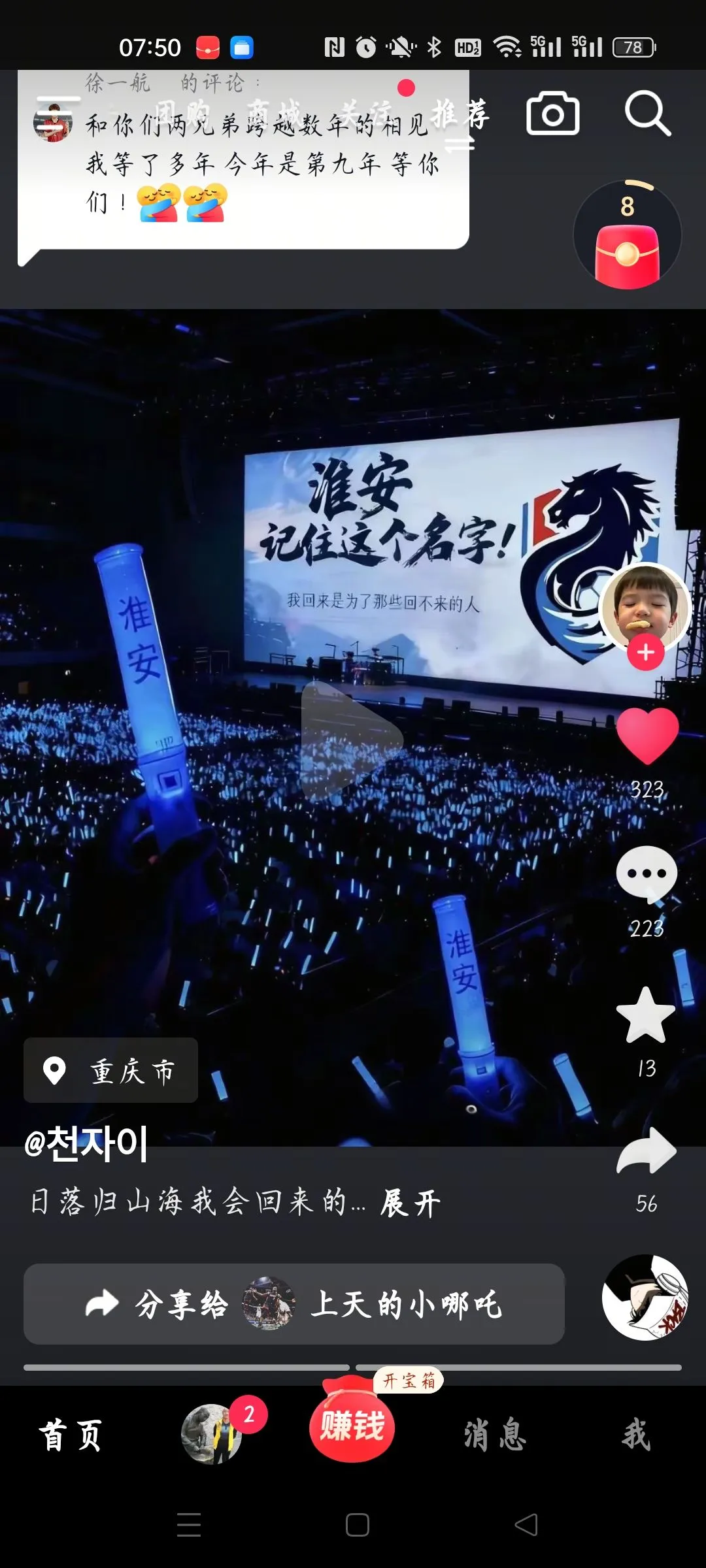Open the search magnifier
The height and width of the screenshot is (1568, 706).
647,114
